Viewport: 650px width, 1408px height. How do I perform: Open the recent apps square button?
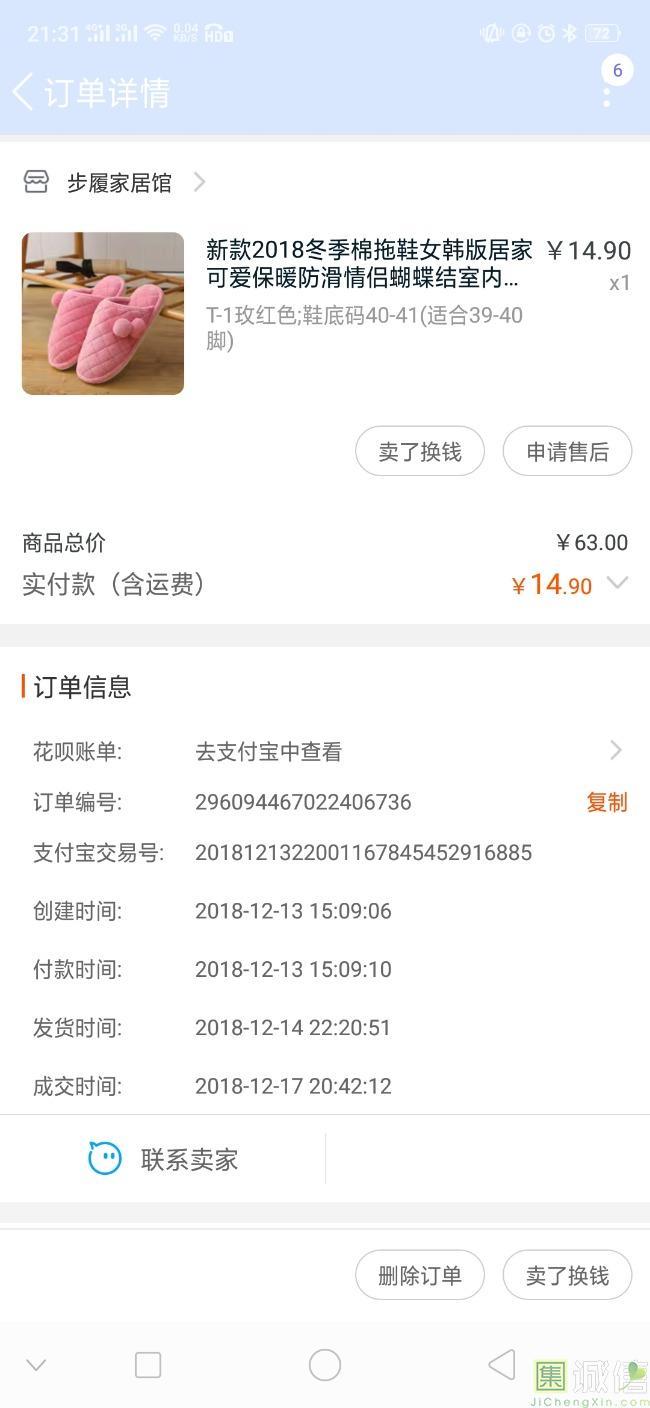tap(148, 1365)
